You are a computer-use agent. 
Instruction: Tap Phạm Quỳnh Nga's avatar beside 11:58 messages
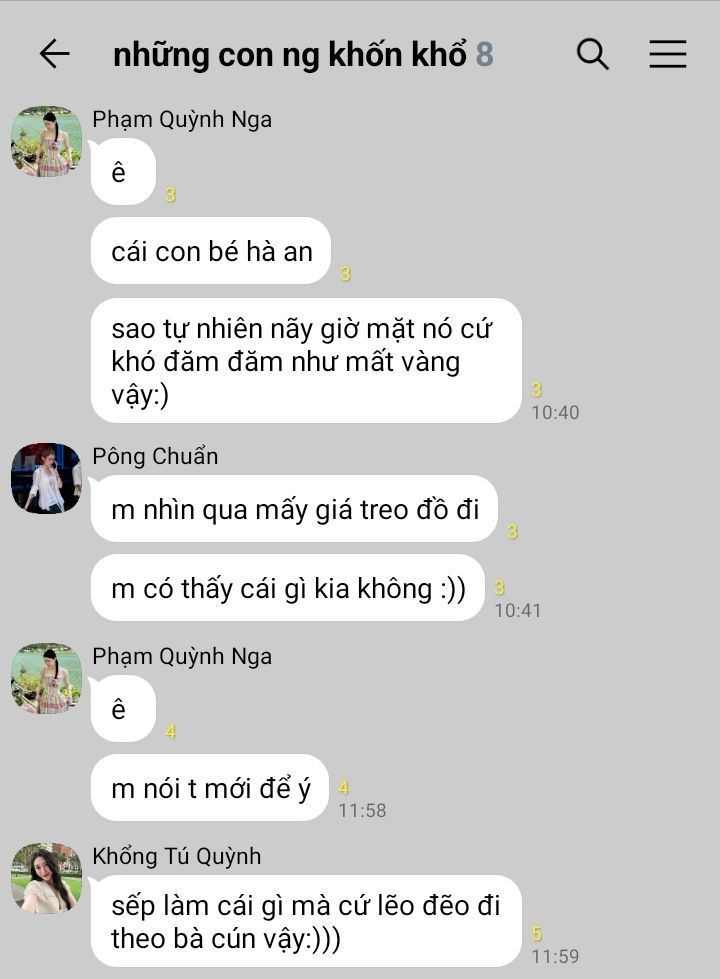click(46, 678)
